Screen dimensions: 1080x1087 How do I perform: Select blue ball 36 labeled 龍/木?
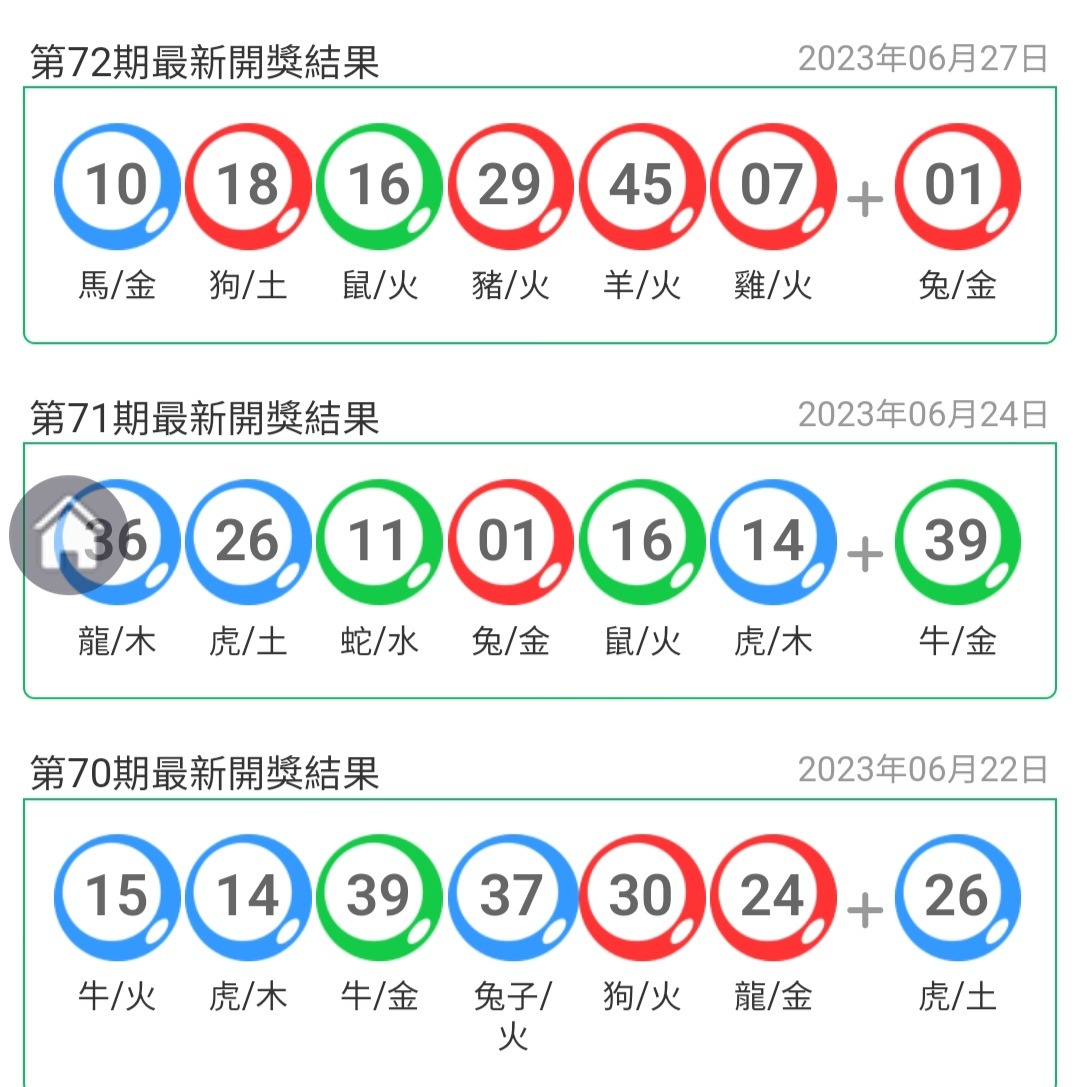coord(116,540)
